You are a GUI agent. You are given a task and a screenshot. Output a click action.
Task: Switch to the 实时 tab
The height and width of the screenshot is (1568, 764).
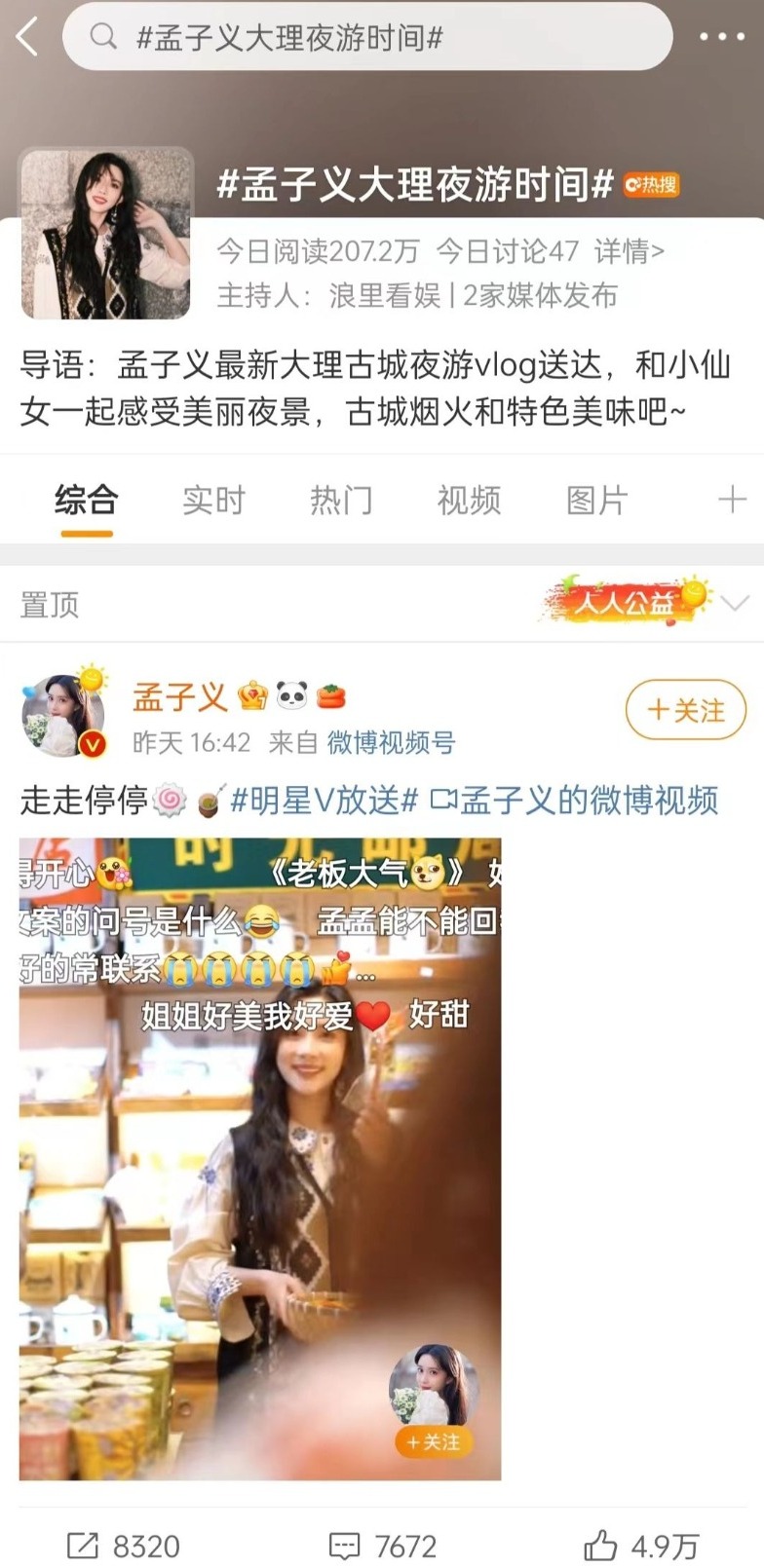213,501
